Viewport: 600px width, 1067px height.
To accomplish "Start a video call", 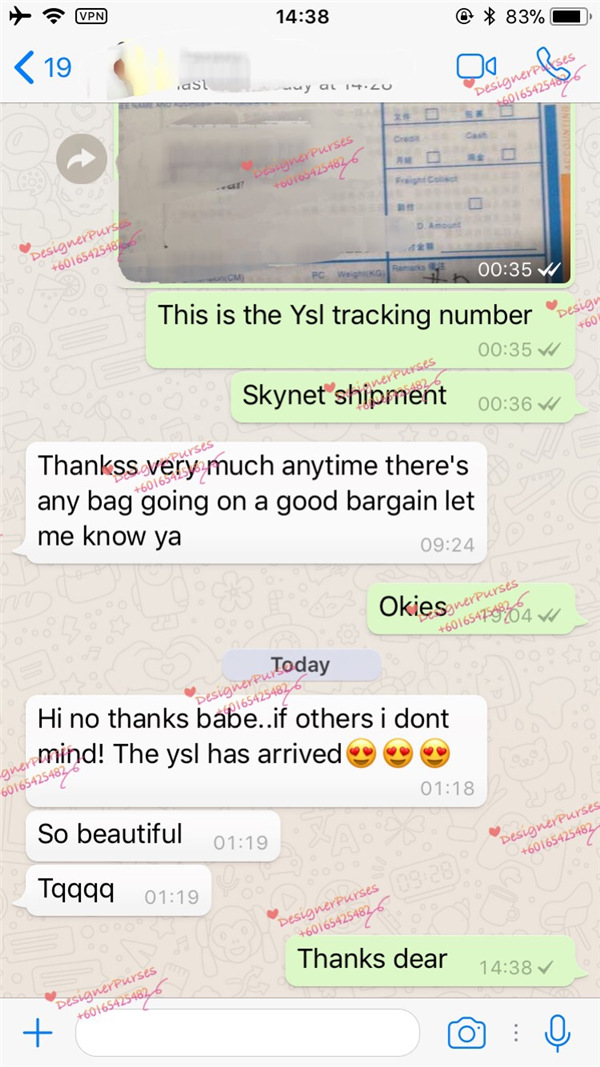I will pyautogui.click(x=476, y=66).
